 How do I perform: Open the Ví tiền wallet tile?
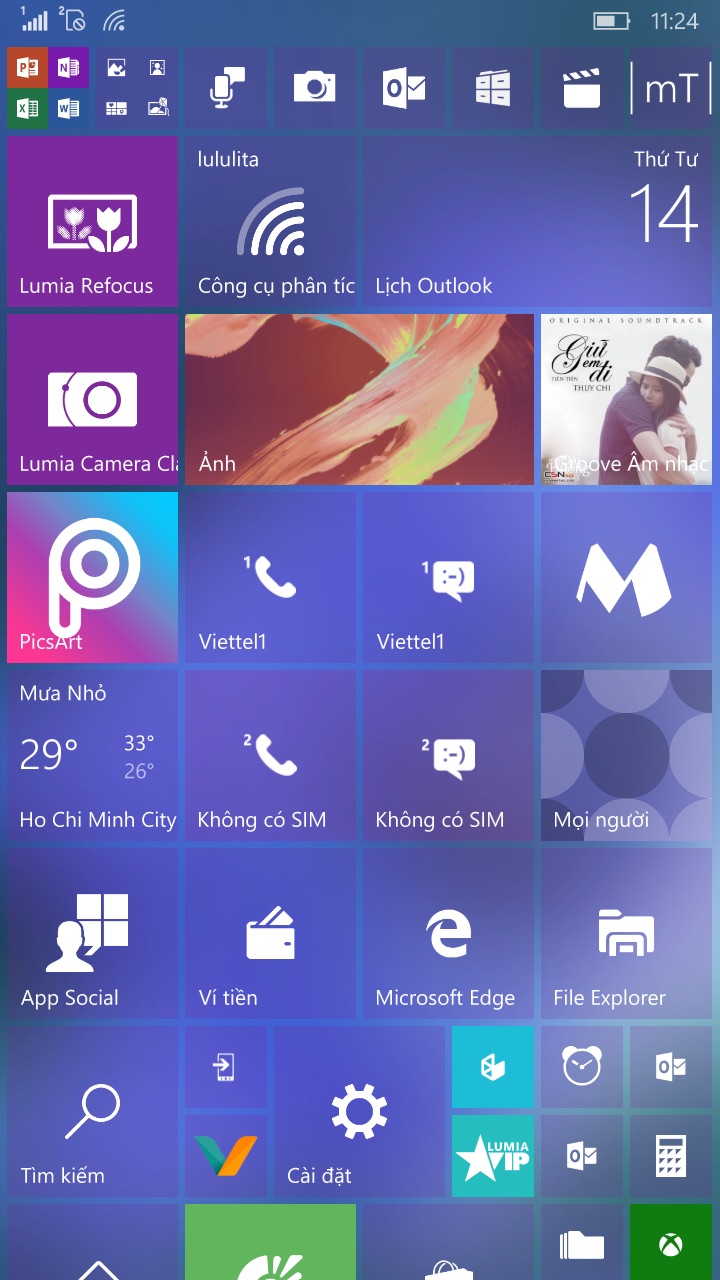270,934
